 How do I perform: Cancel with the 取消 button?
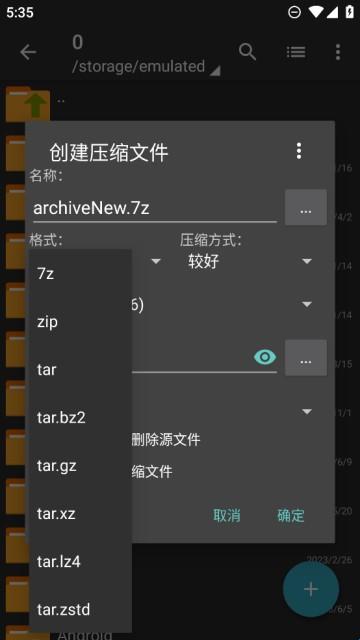(x=227, y=516)
